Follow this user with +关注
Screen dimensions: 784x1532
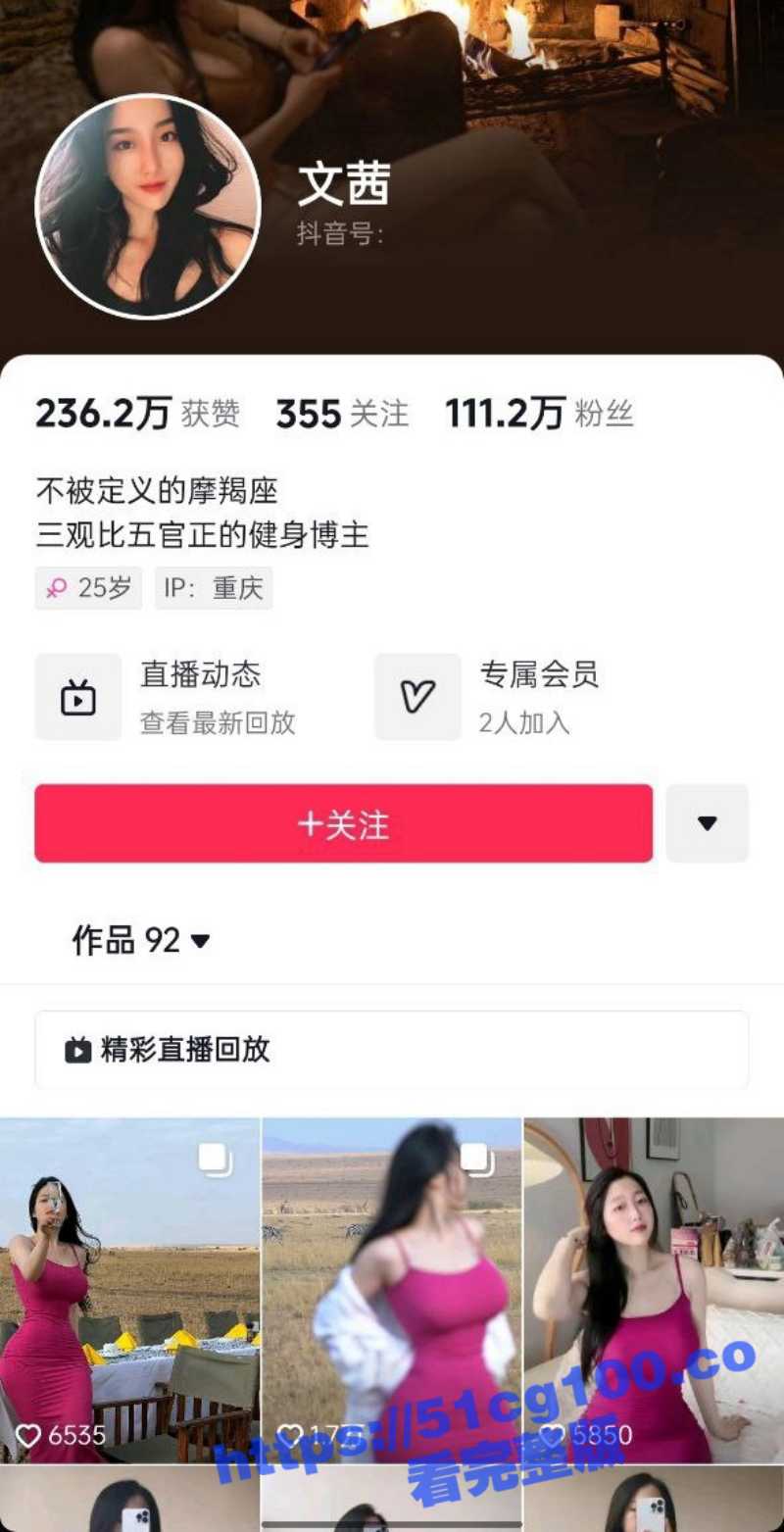[x=343, y=823]
